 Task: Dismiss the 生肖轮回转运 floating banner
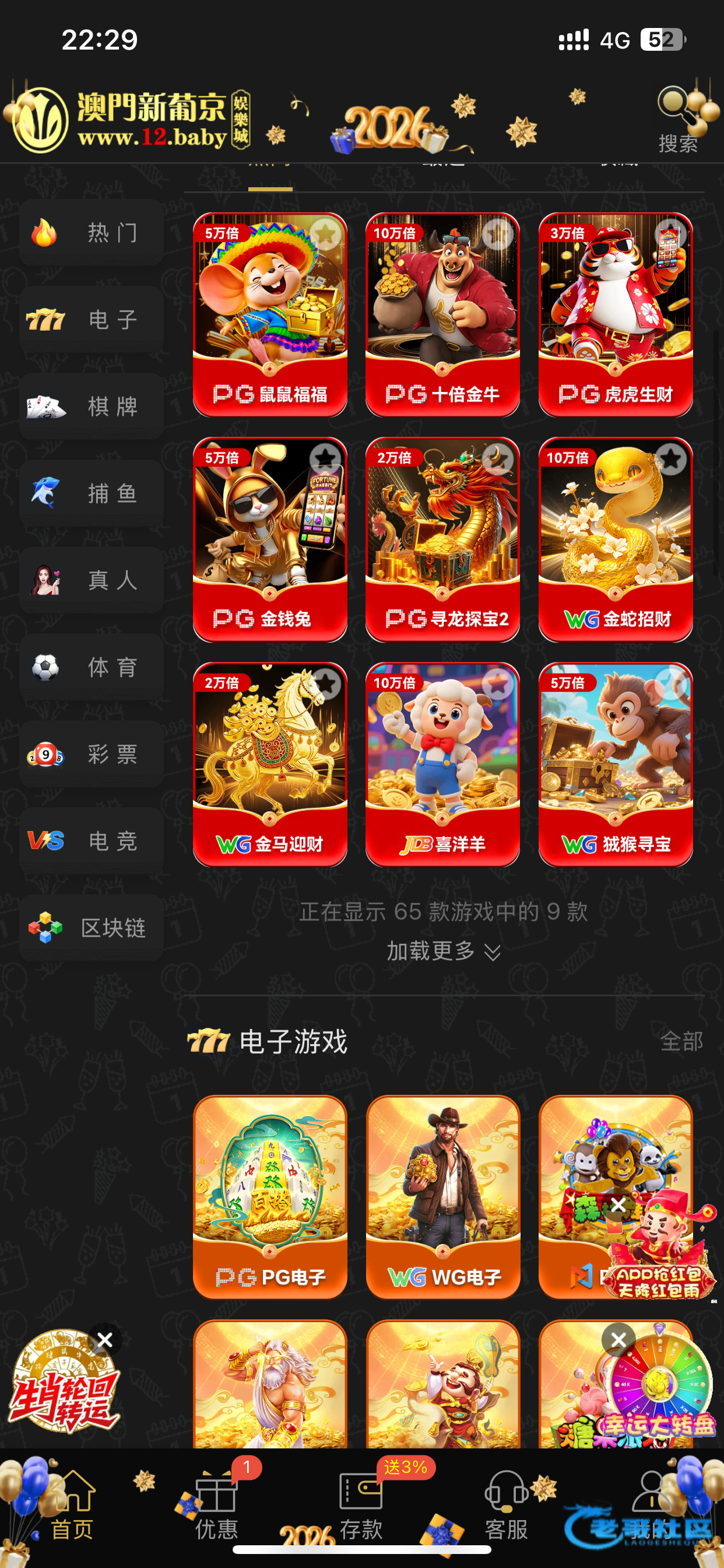(105, 1340)
